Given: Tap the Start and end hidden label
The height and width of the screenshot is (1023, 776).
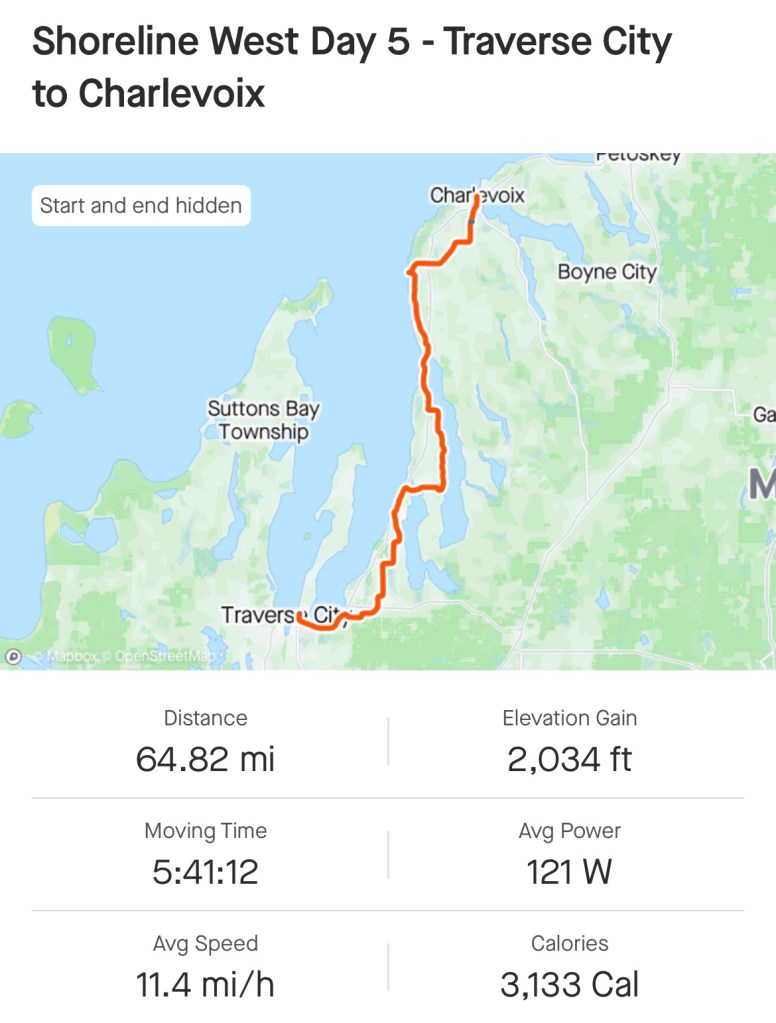Looking at the screenshot, I should 141,206.
